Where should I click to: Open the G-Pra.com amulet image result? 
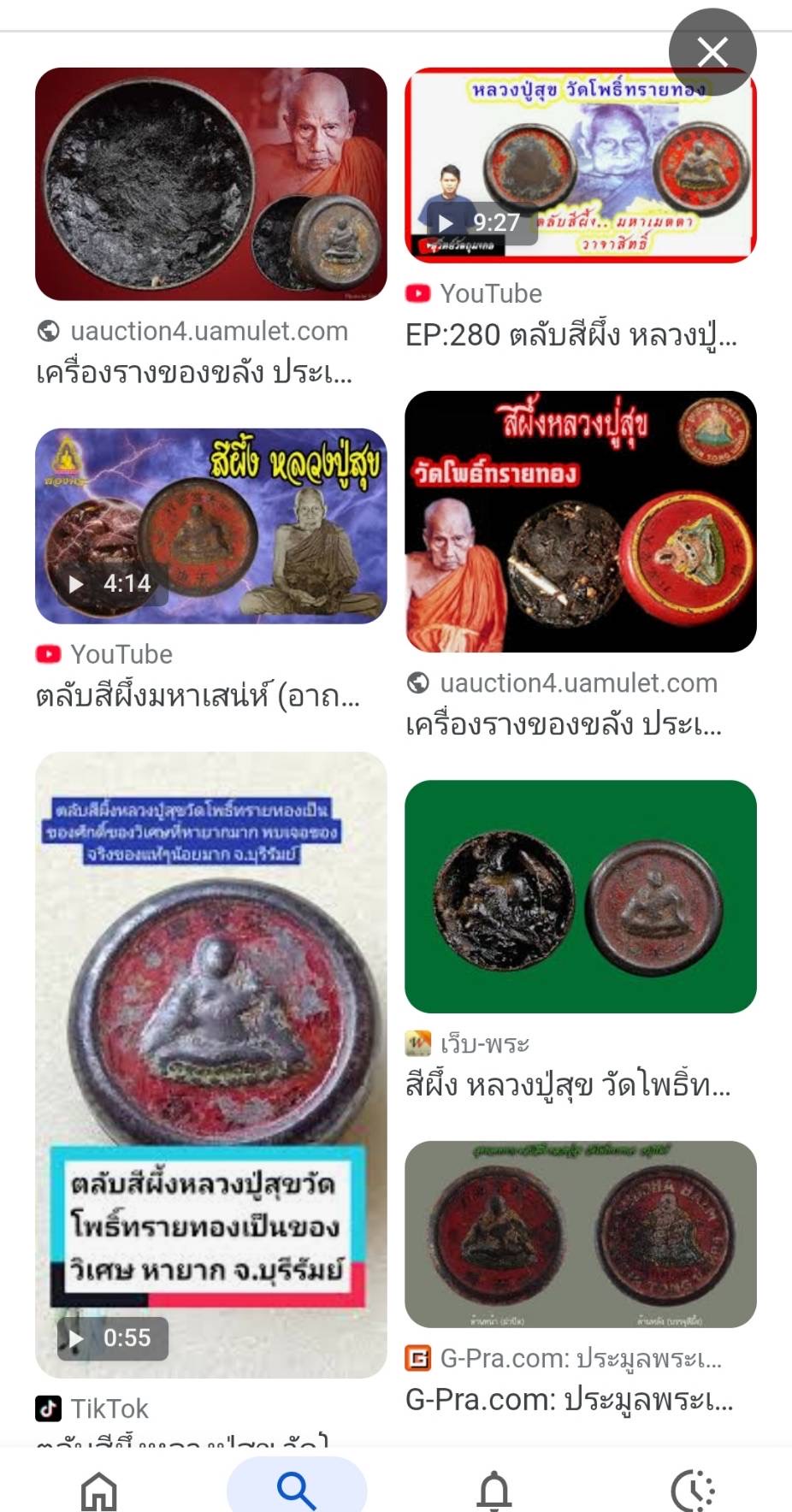580,1234
